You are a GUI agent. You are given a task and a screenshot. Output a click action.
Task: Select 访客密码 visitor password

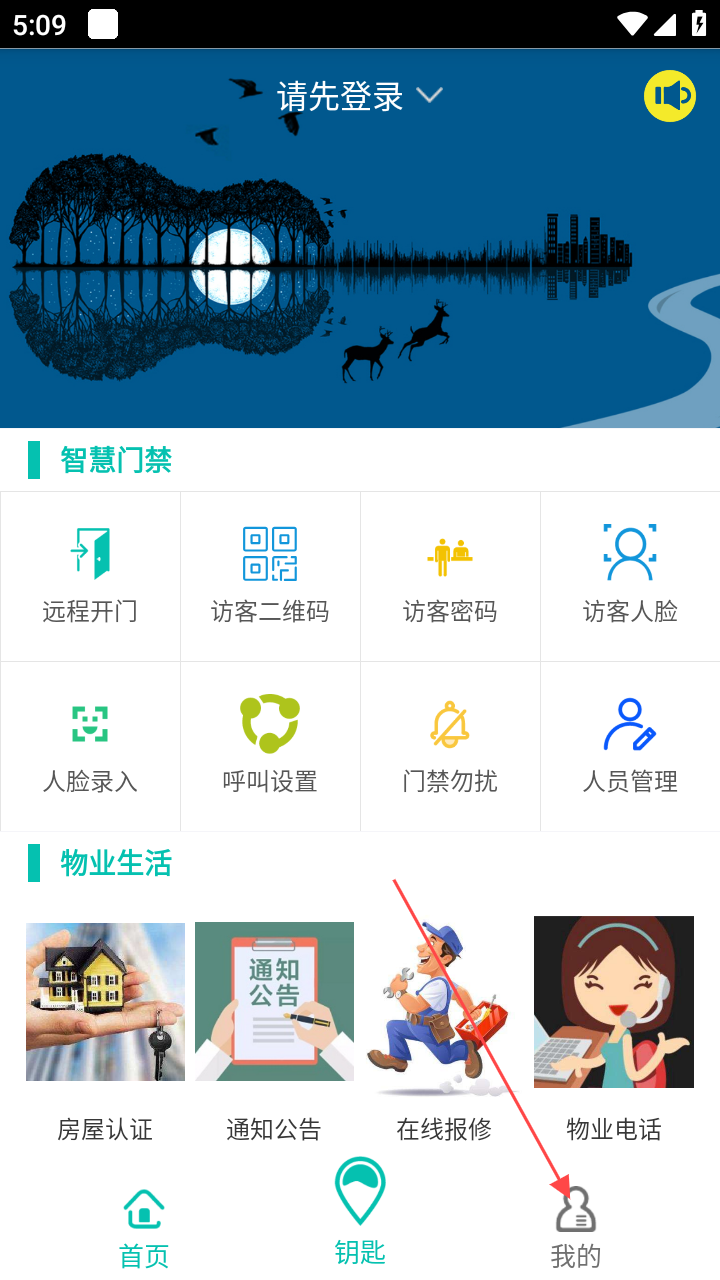[450, 576]
